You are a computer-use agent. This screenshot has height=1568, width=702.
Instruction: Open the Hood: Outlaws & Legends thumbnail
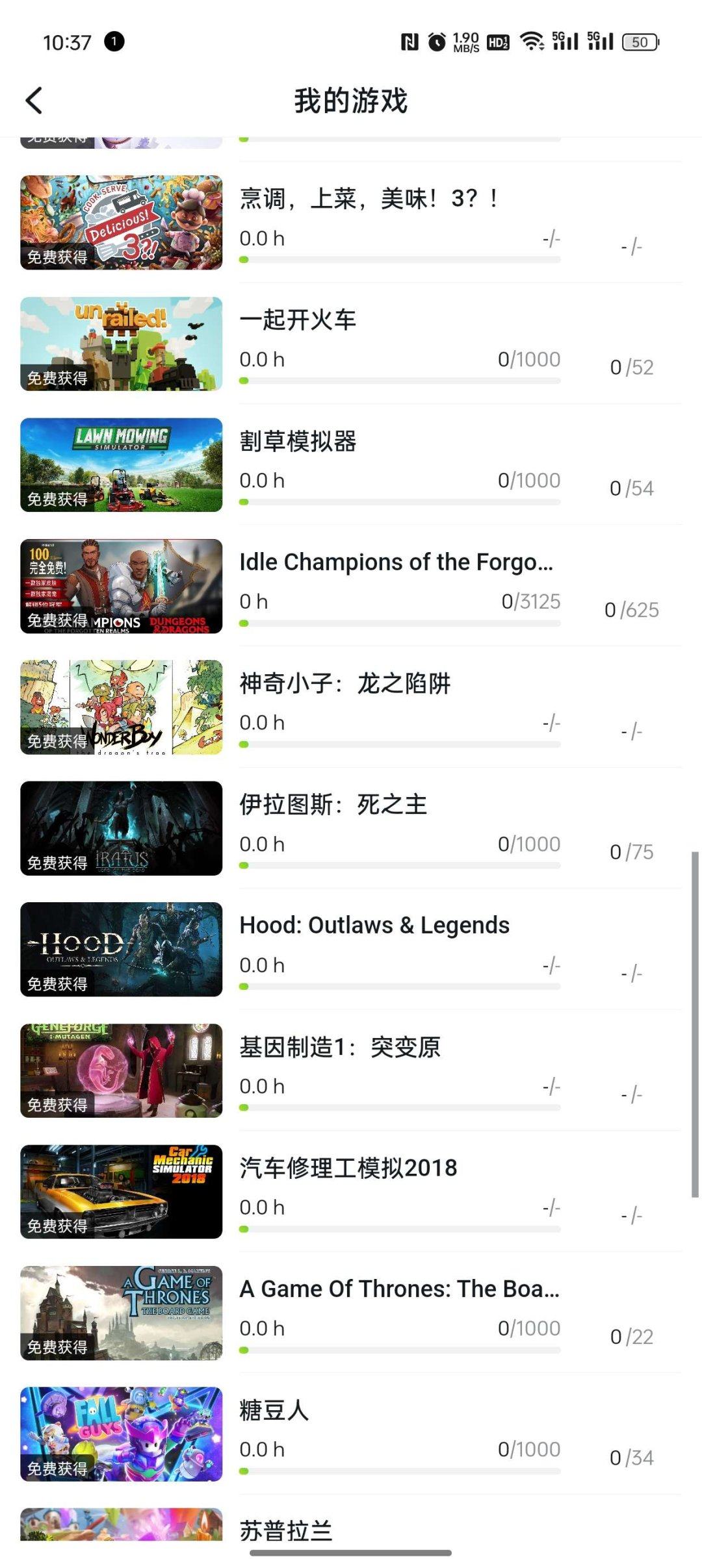pyautogui.click(x=121, y=950)
